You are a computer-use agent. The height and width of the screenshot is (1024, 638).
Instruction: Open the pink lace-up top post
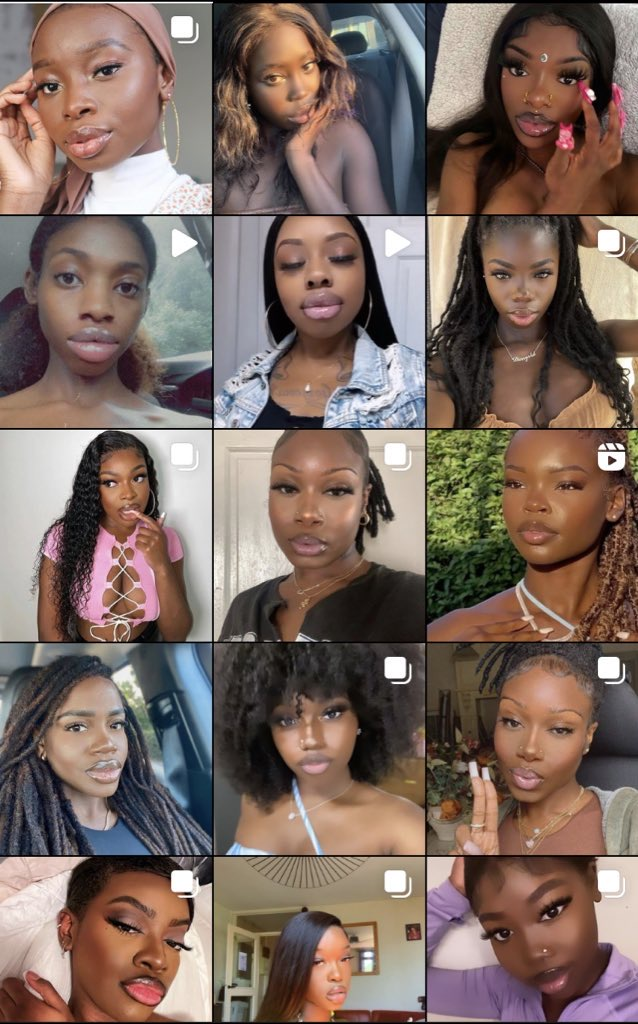click(105, 535)
